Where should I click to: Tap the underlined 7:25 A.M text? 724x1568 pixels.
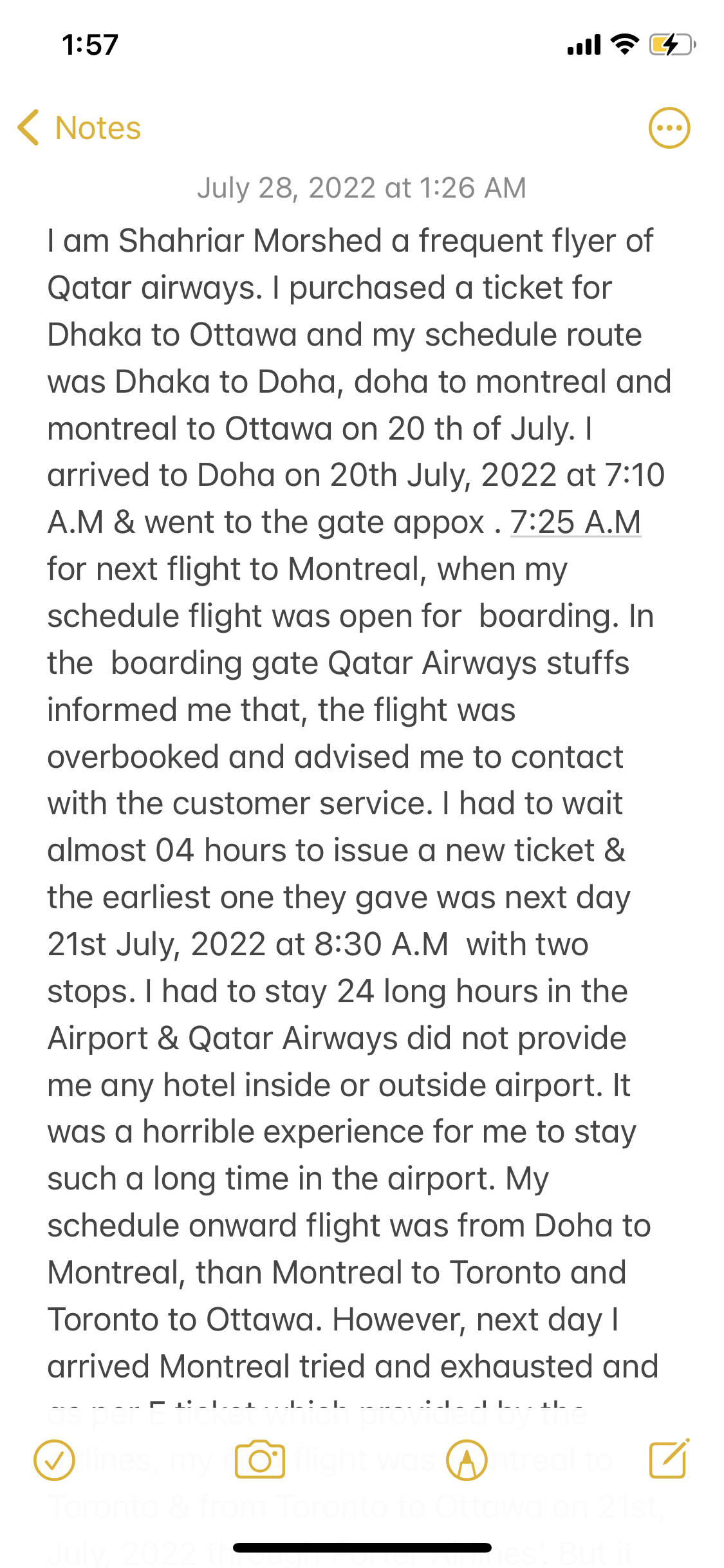click(576, 521)
